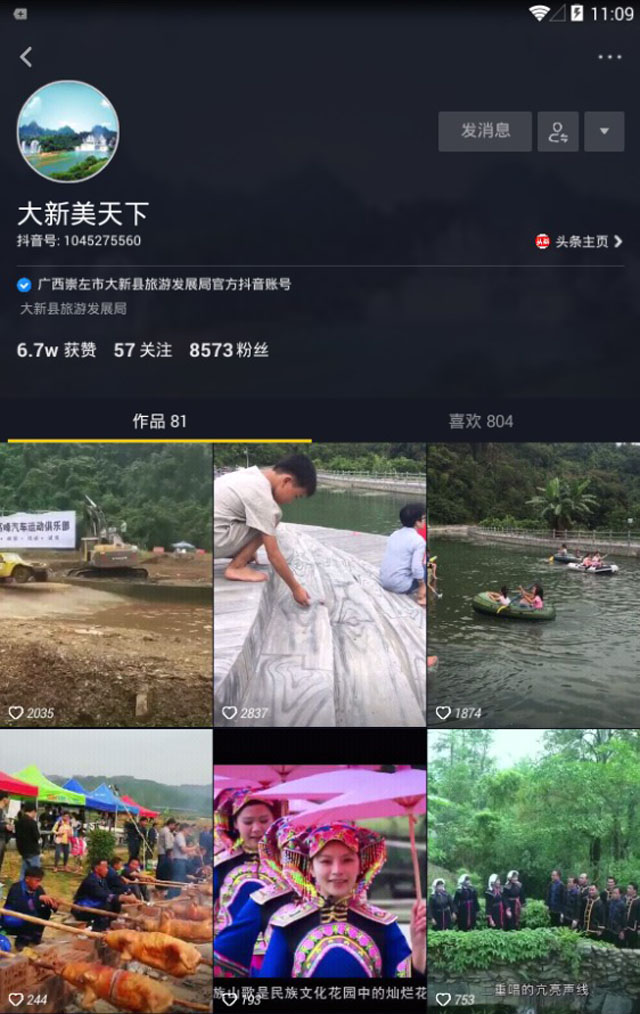Play the video with 2837 likes
This screenshot has width=640, height=1014.
320,584
